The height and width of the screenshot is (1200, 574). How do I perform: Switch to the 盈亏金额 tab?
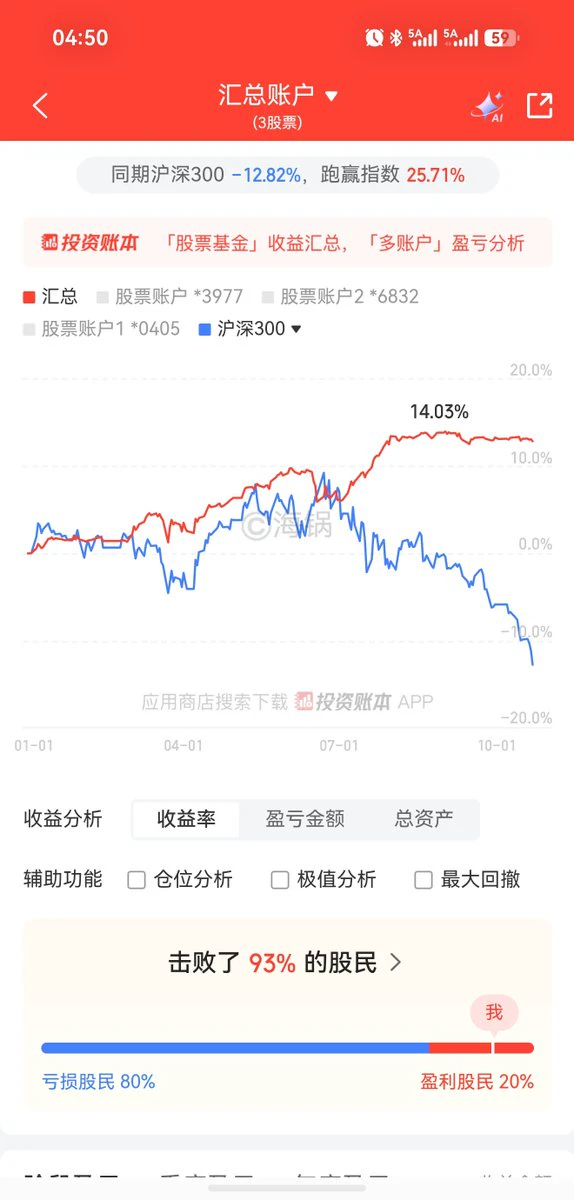pos(305,819)
